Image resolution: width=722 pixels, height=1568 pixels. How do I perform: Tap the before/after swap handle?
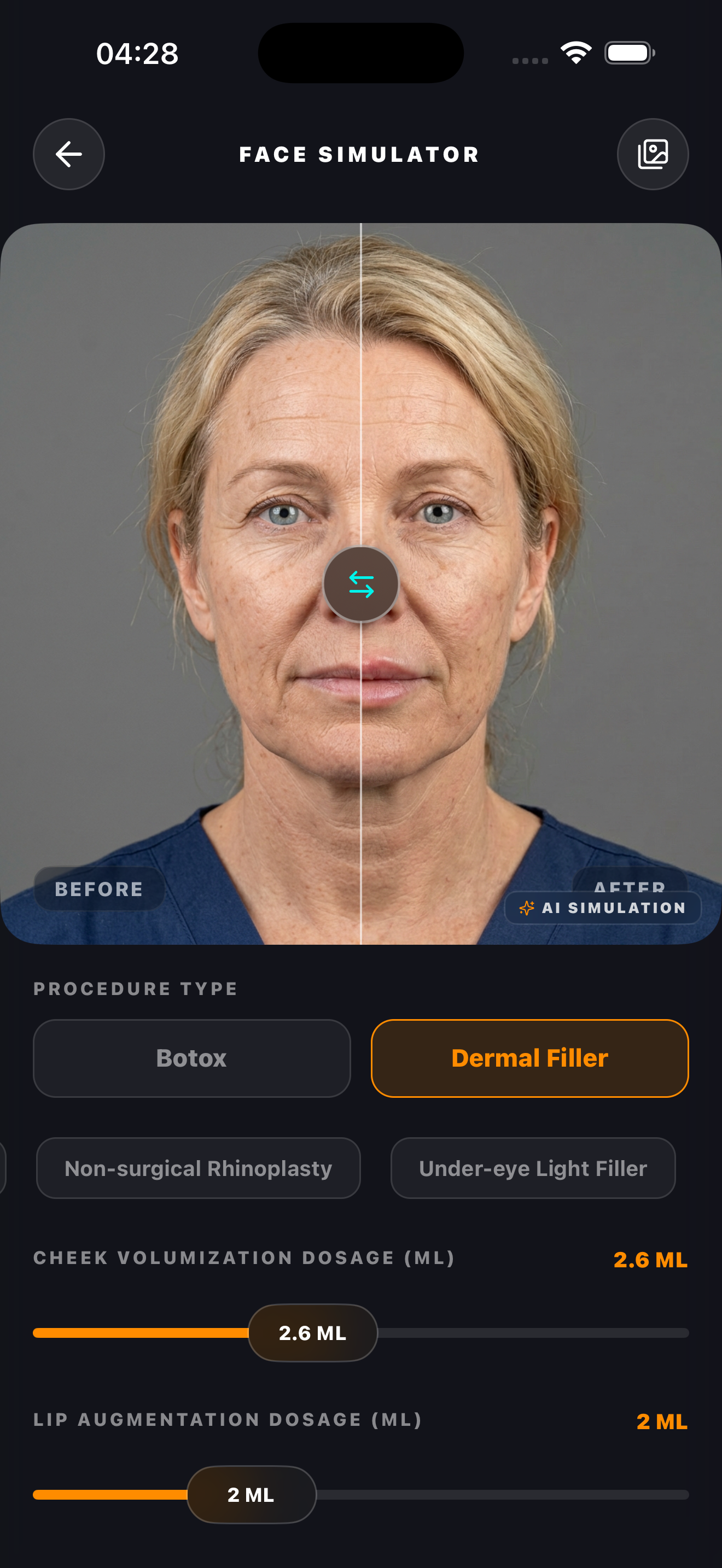point(361,584)
